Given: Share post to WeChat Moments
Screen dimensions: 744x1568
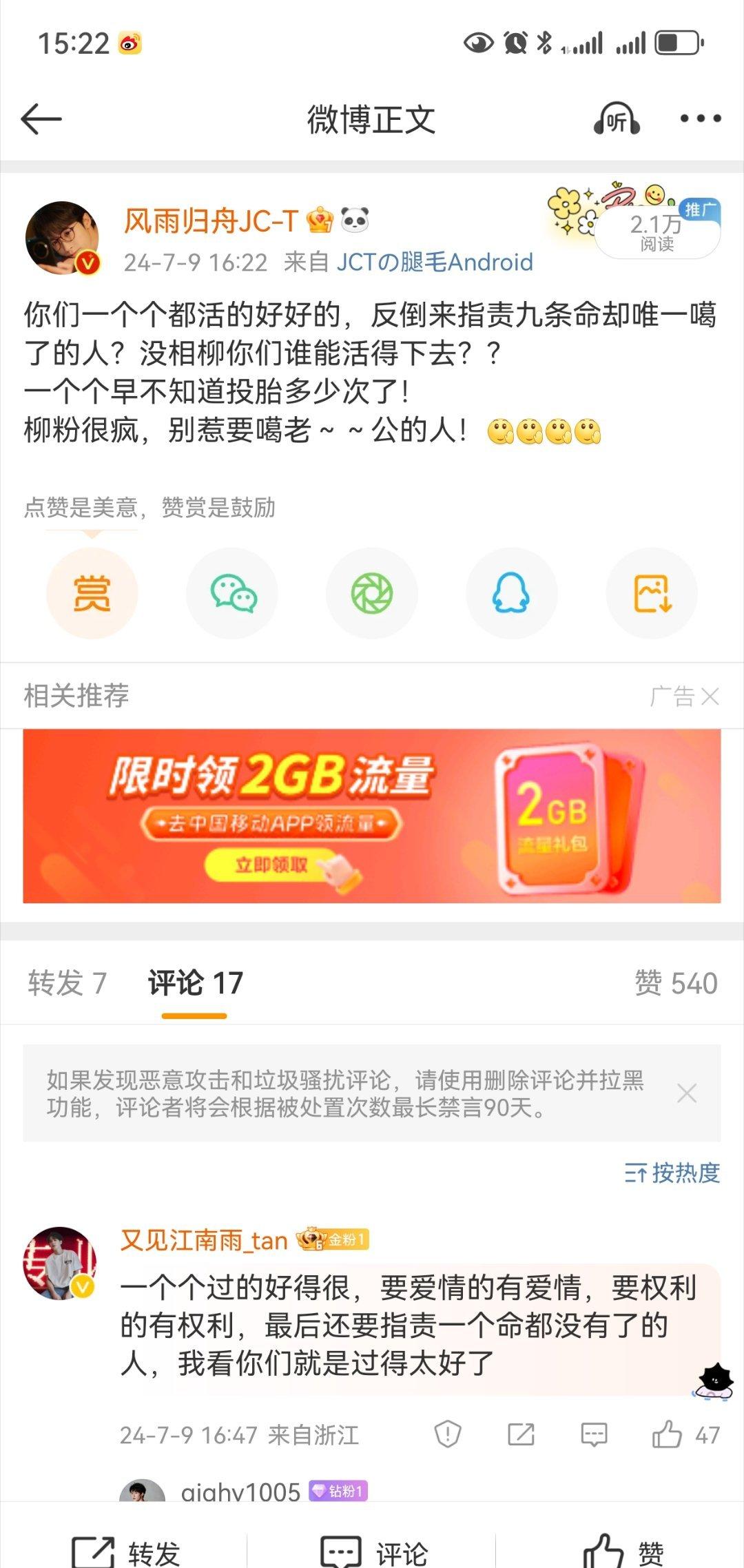Looking at the screenshot, I should (x=372, y=593).
